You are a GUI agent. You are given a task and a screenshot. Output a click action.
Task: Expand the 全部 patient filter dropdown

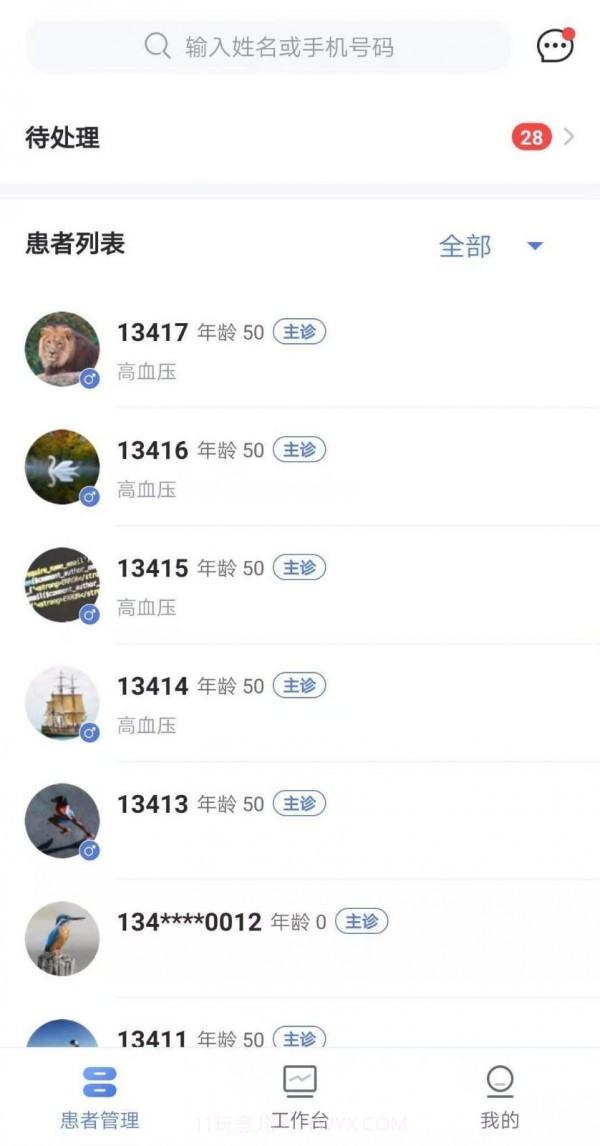pos(490,246)
